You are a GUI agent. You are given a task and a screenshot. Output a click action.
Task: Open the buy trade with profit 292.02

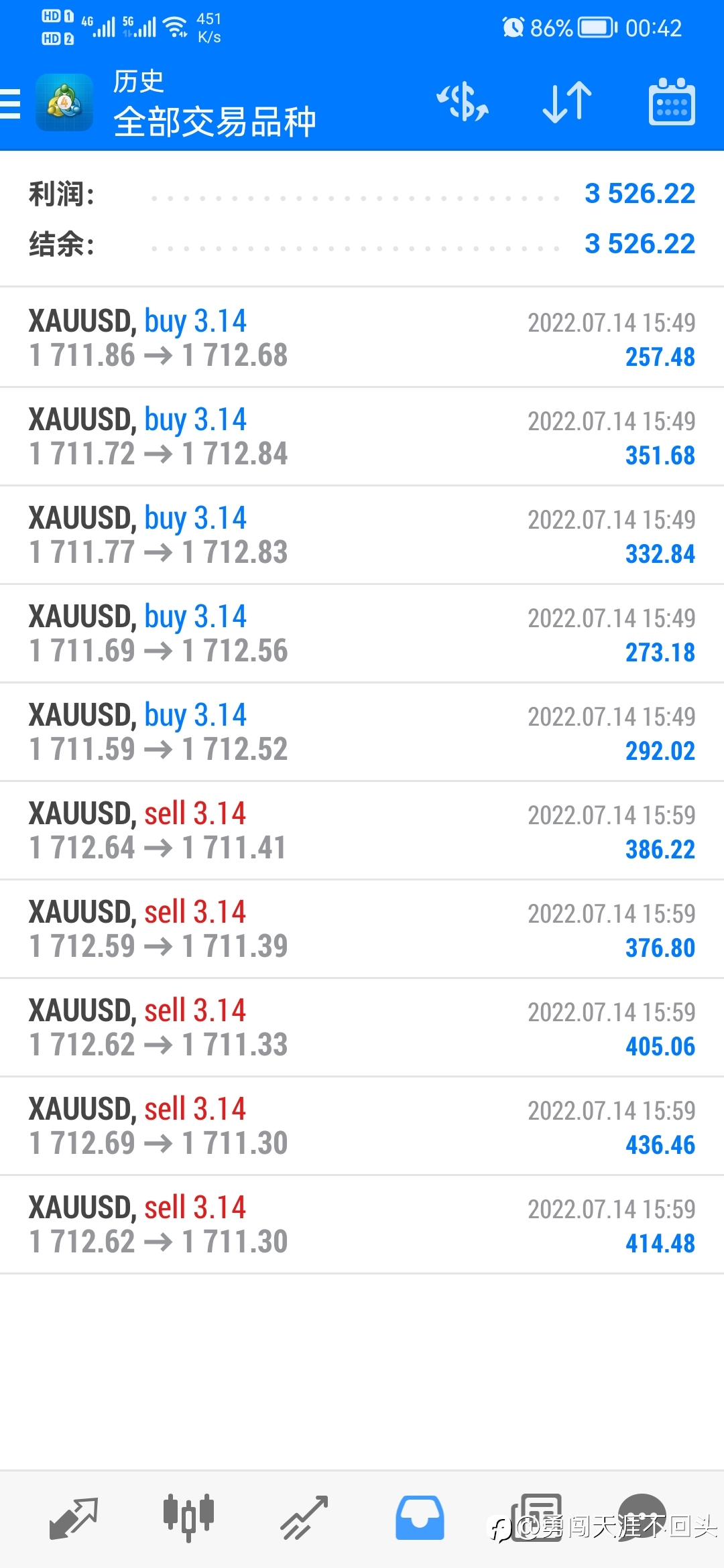pyautogui.click(x=362, y=732)
